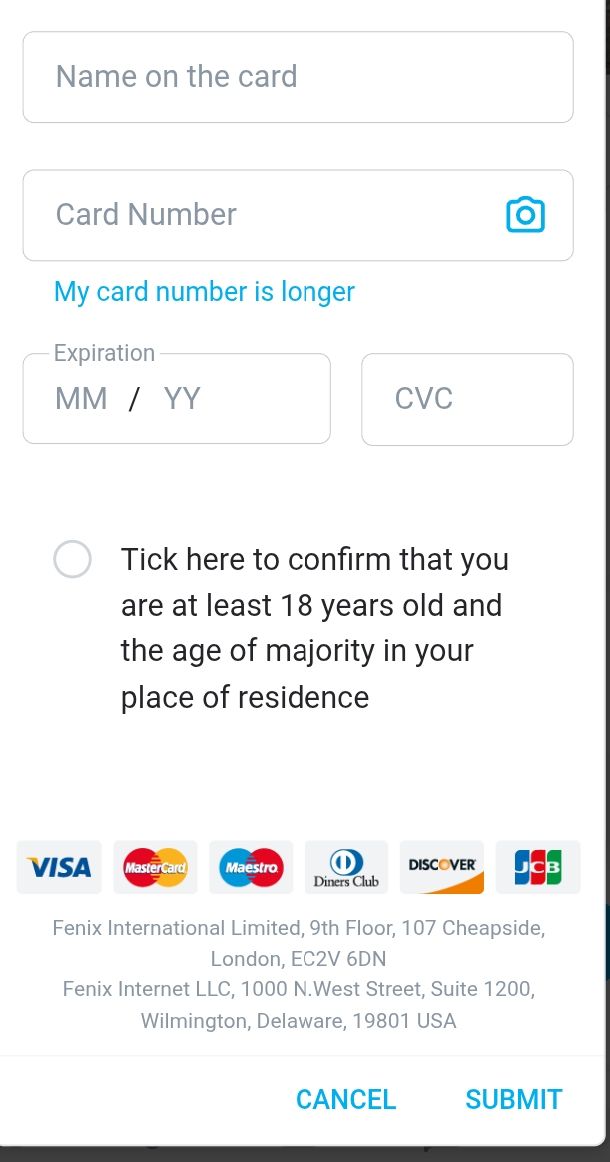The image size is (610, 1162).
Task: Tick the 18 years old confirmation checkbox
Action: (72, 560)
